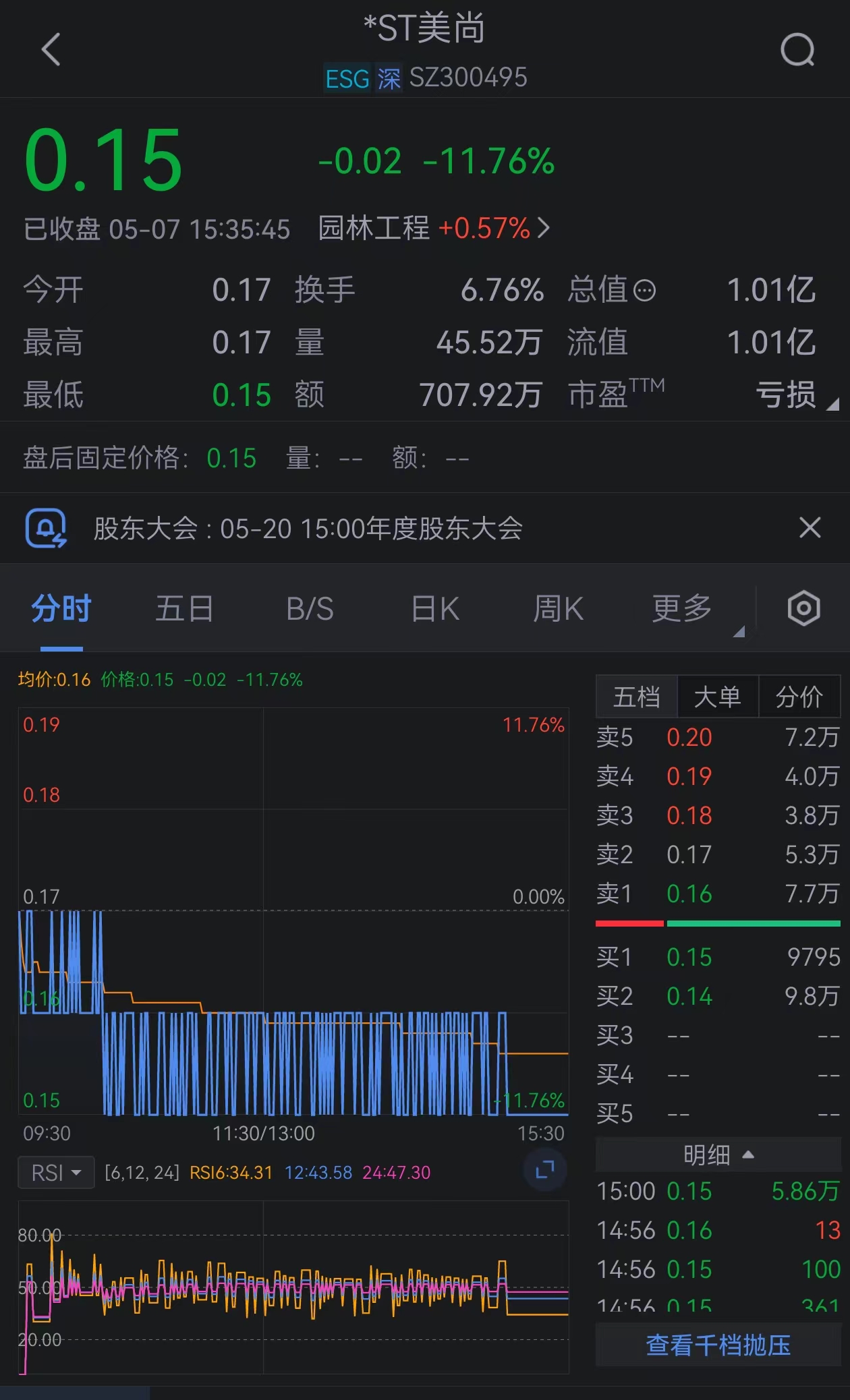Expand more quote details beside 亏损
The height and width of the screenshot is (1400, 850).
[x=832, y=403]
